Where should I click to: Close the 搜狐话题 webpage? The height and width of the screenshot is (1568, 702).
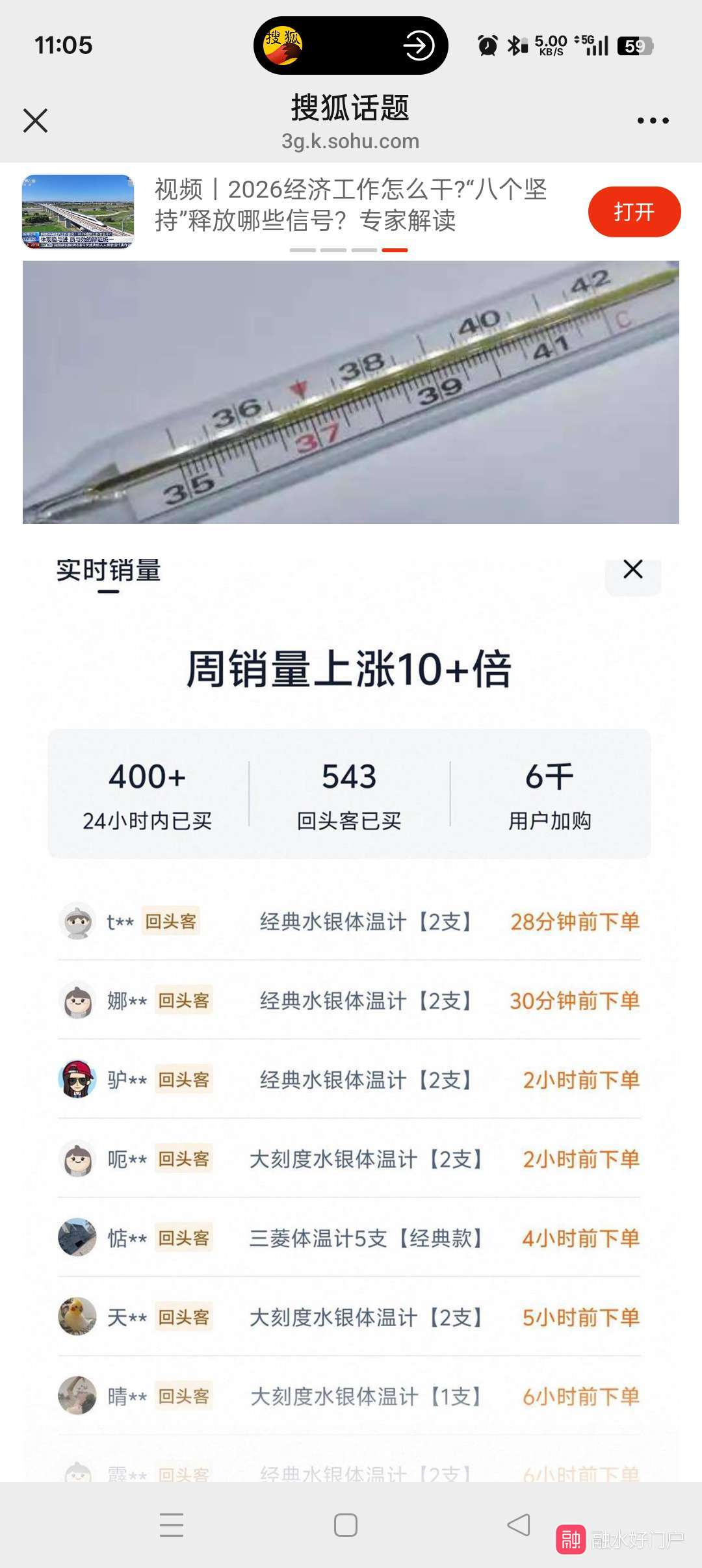point(36,120)
